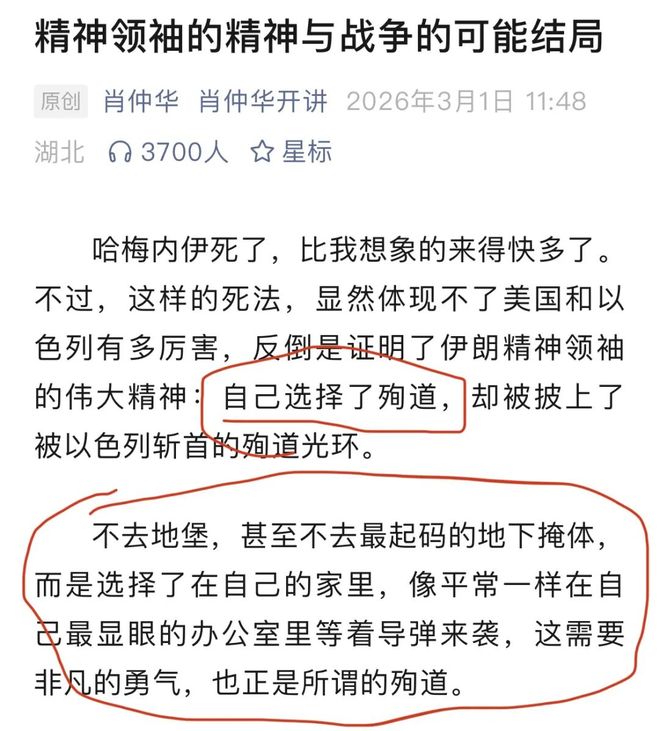Open author 肖仲华's page
Viewport: 660px width, 731px height.
coord(140,101)
